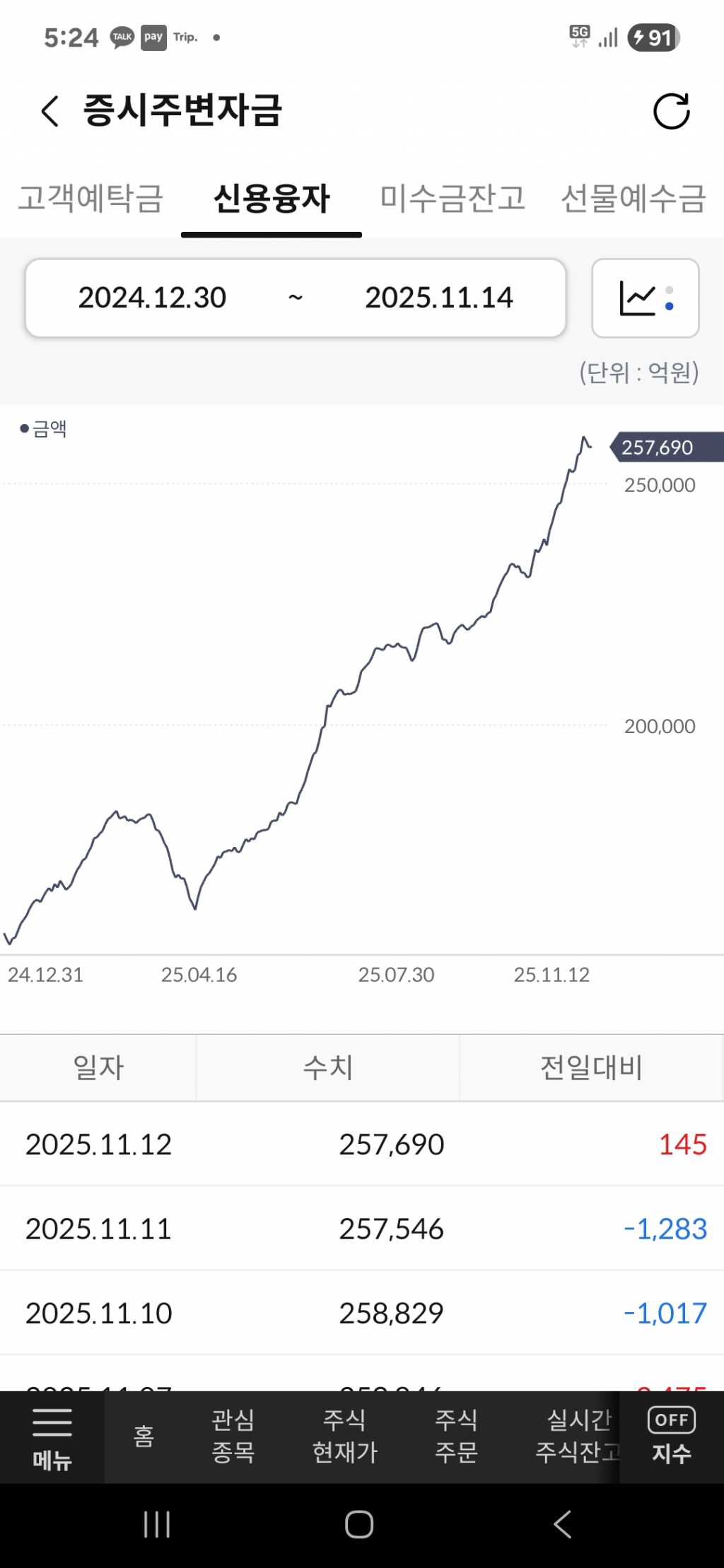Tap the system home button
The height and width of the screenshot is (1568, 724).
[x=359, y=1524]
